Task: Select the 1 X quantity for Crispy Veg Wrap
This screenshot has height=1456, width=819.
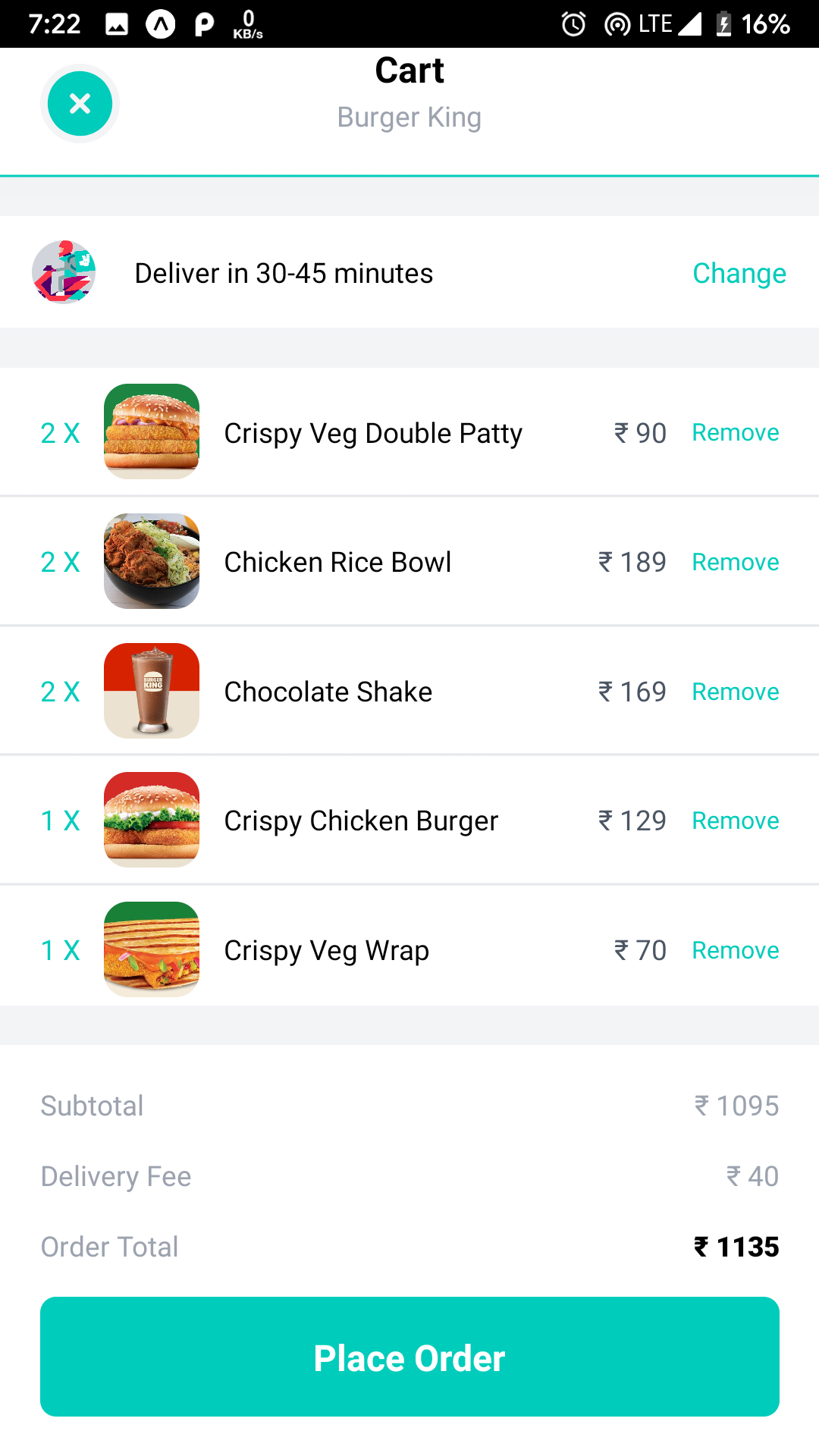Action: point(61,949)
